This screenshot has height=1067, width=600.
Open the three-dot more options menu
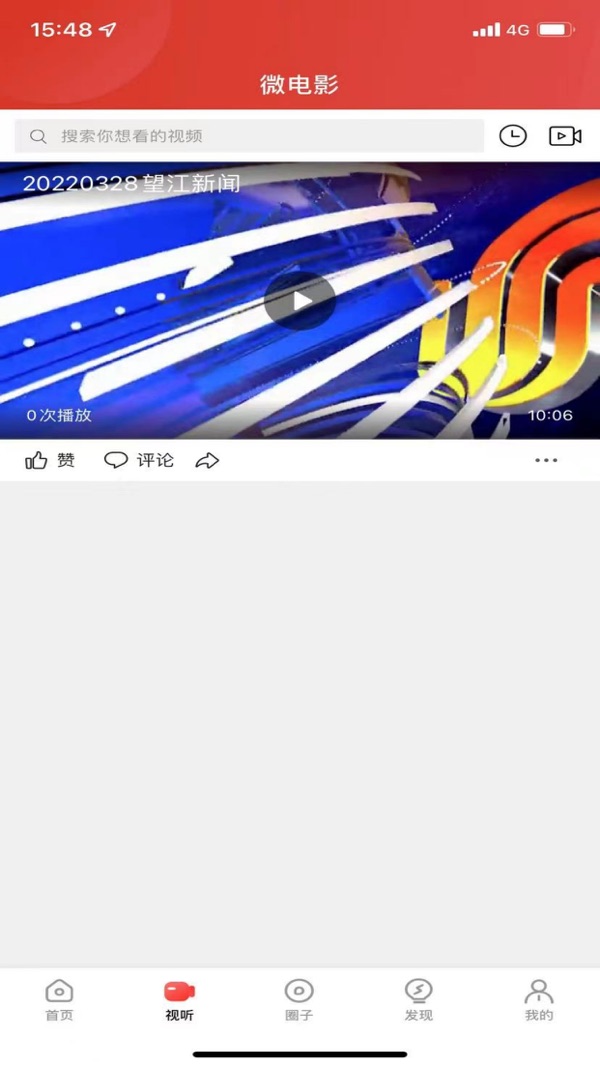tap(546, 460)
